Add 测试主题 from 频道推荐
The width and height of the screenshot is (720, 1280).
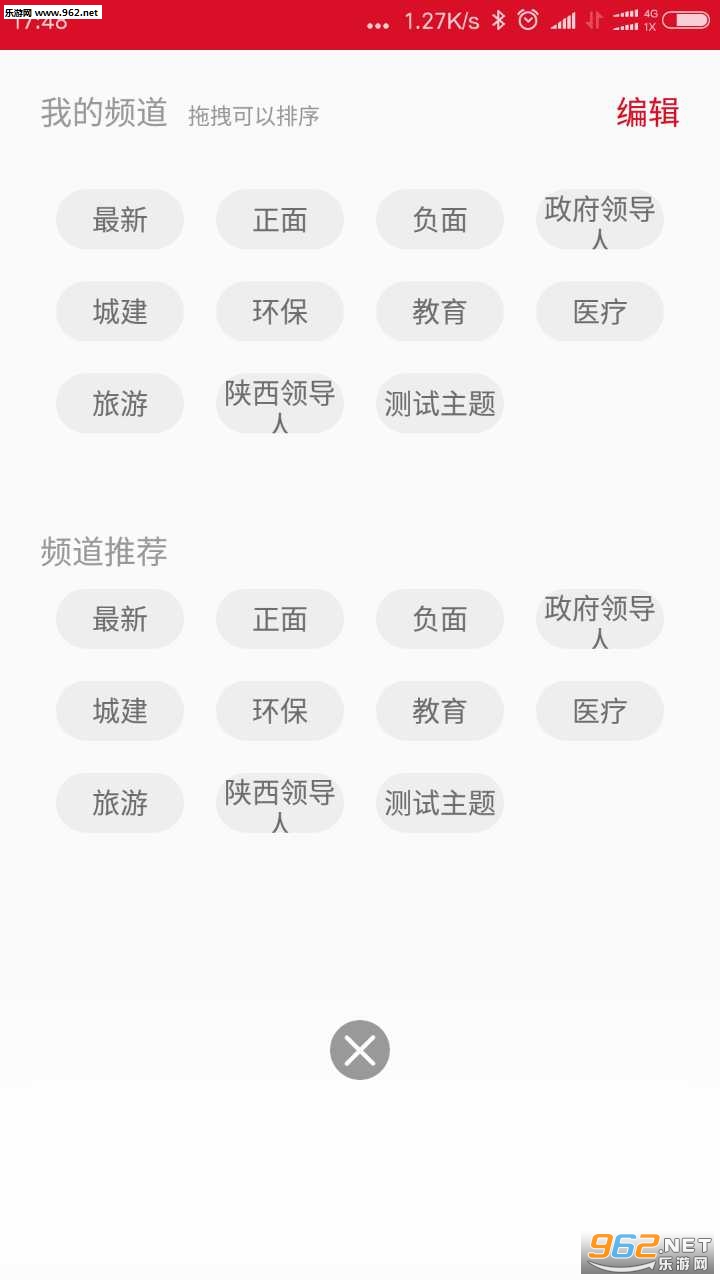[x=440, y=803]
